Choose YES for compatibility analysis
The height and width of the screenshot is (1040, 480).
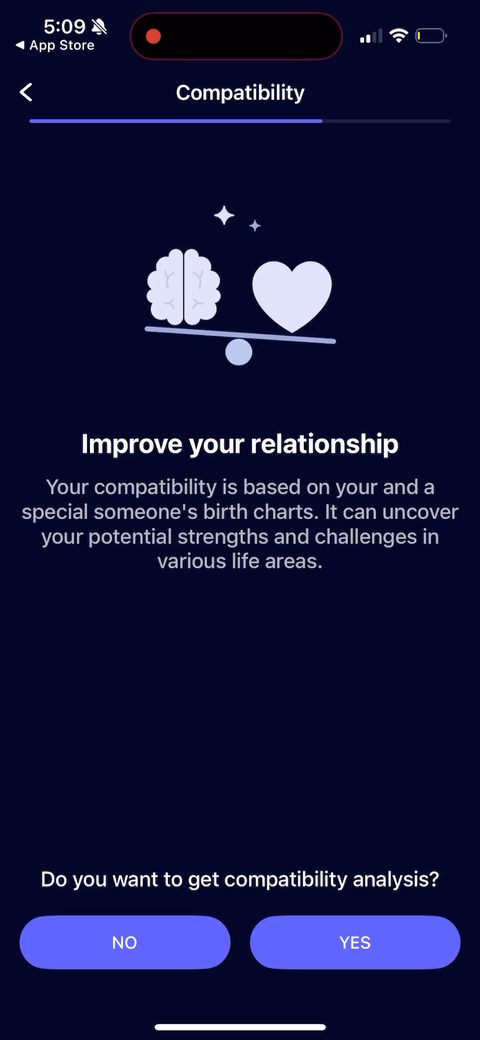[355, 942]
